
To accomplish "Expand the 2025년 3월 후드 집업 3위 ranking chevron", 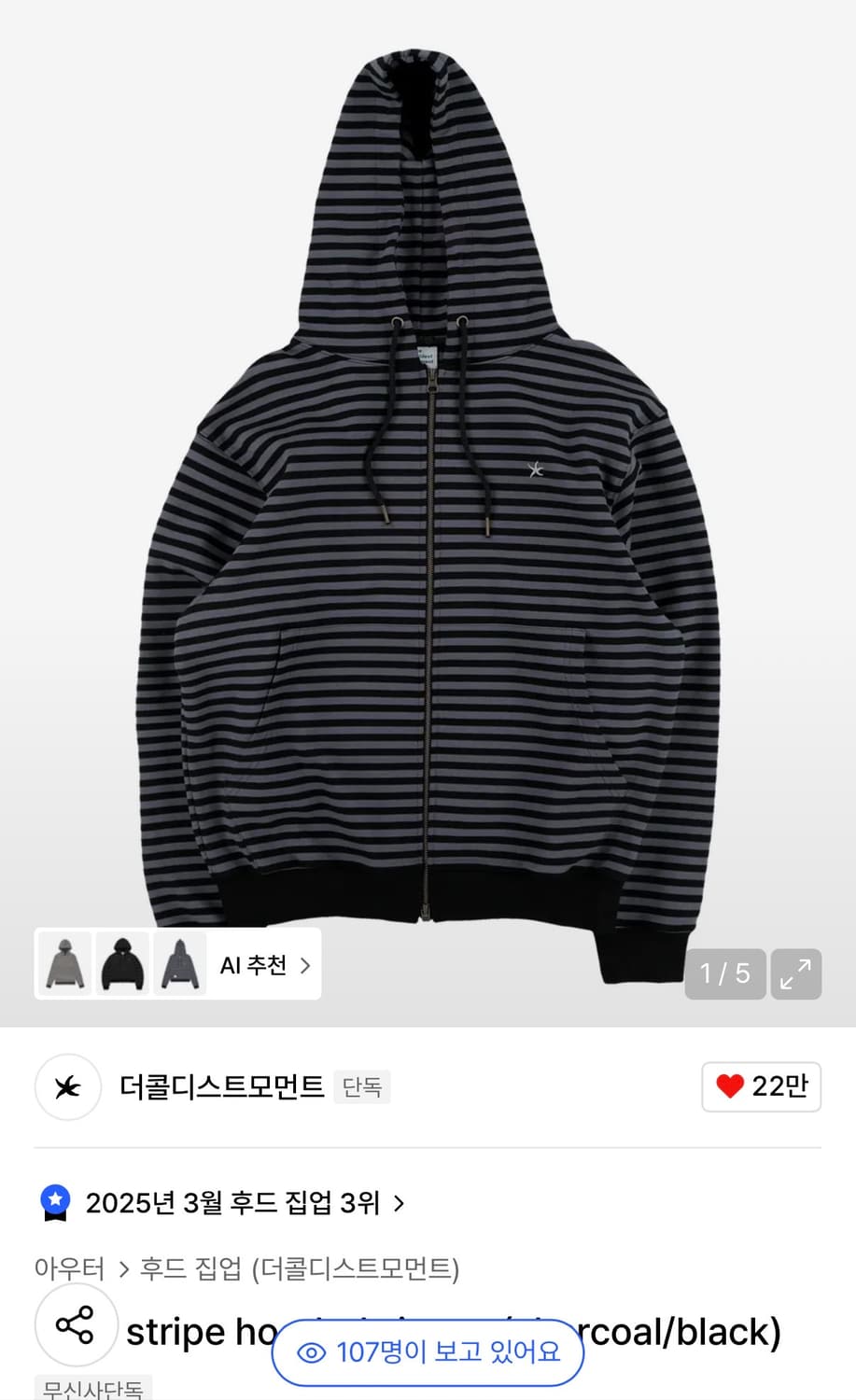I will tap(400, 1203).
